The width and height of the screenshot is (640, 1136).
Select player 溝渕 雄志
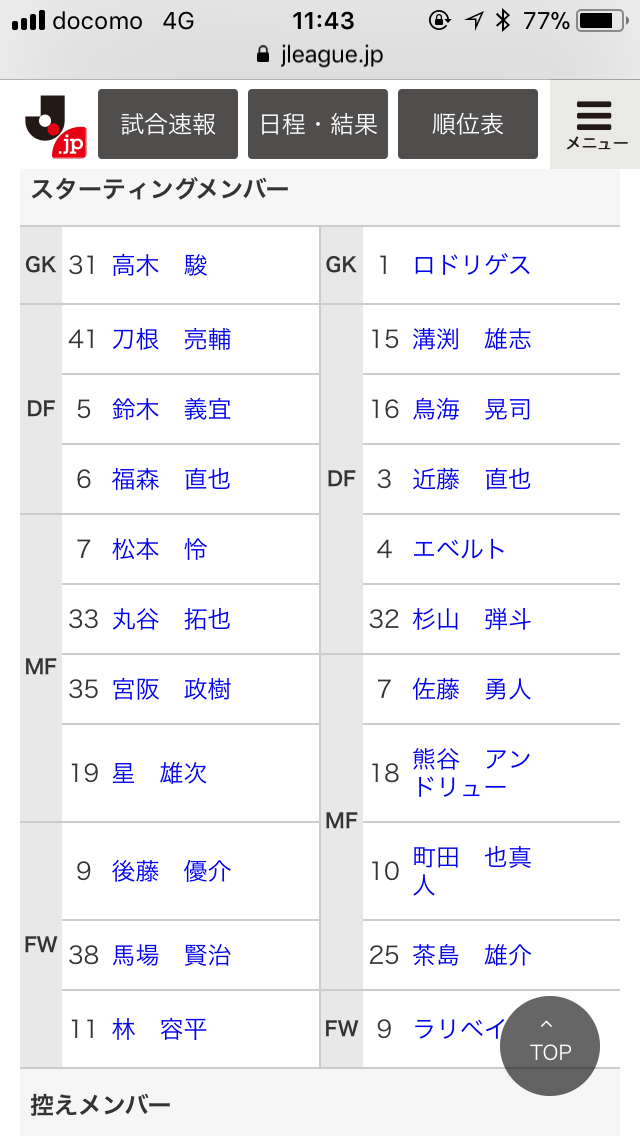(472, 340)
